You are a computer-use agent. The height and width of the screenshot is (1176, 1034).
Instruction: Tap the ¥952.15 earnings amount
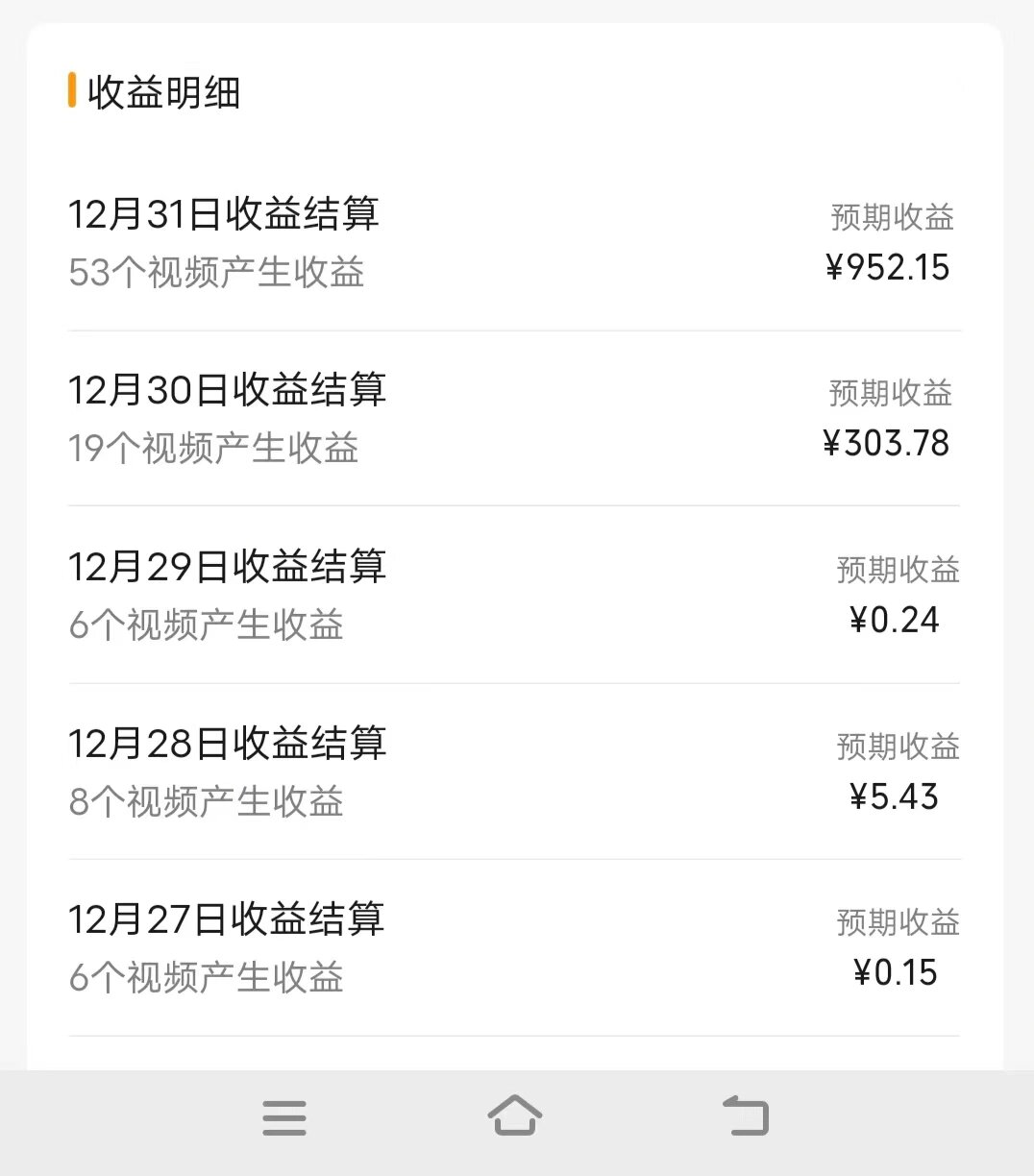(888, 268)
